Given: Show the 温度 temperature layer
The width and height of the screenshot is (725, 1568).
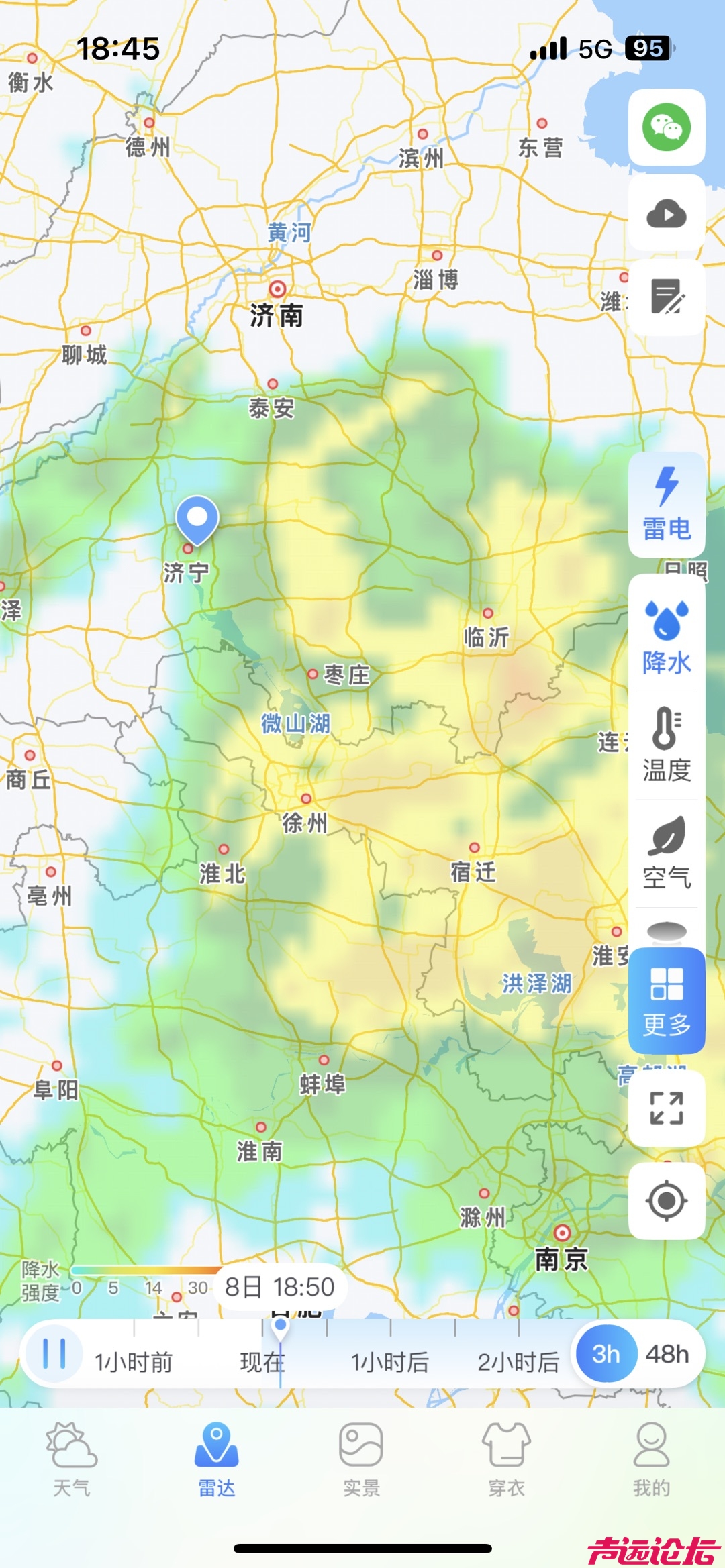Looking at the screenshot, I should coord(666,745).
